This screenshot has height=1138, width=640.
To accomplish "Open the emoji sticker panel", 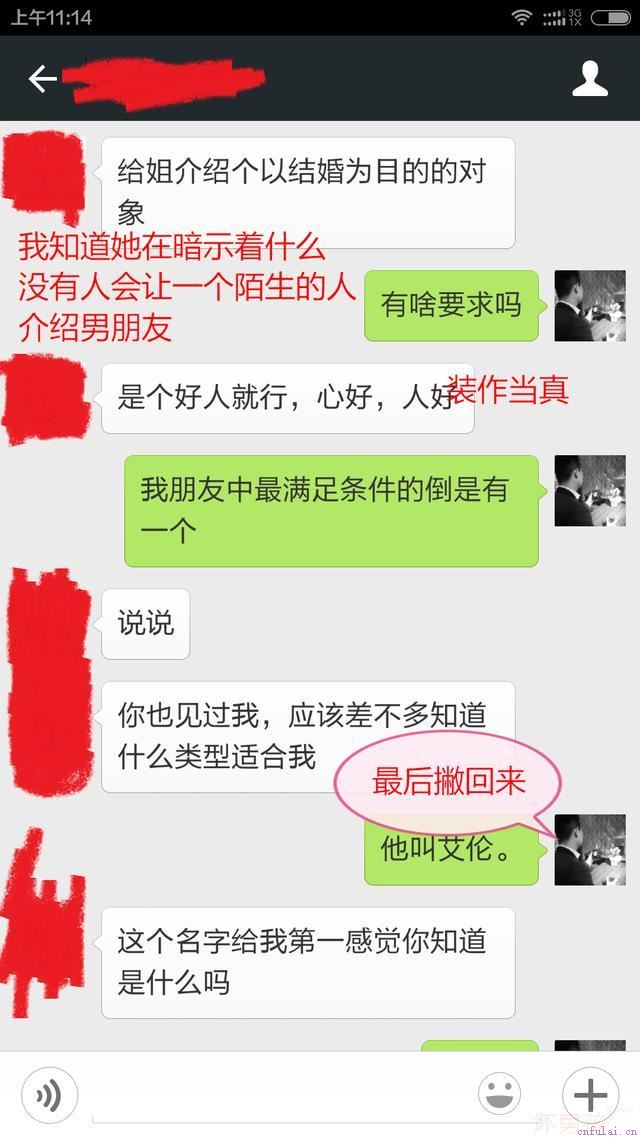I will pyautogui.click(x=499, y=1095).
